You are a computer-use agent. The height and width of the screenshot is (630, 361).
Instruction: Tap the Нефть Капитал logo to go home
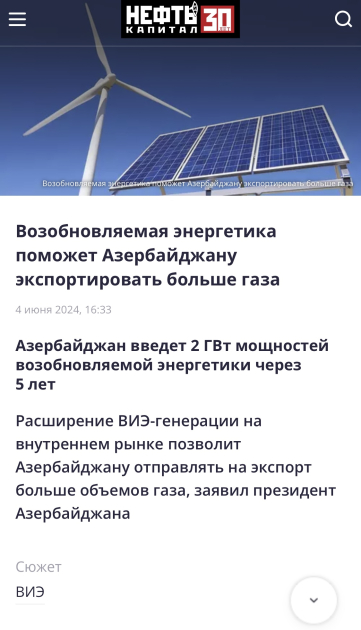[180, 19]
